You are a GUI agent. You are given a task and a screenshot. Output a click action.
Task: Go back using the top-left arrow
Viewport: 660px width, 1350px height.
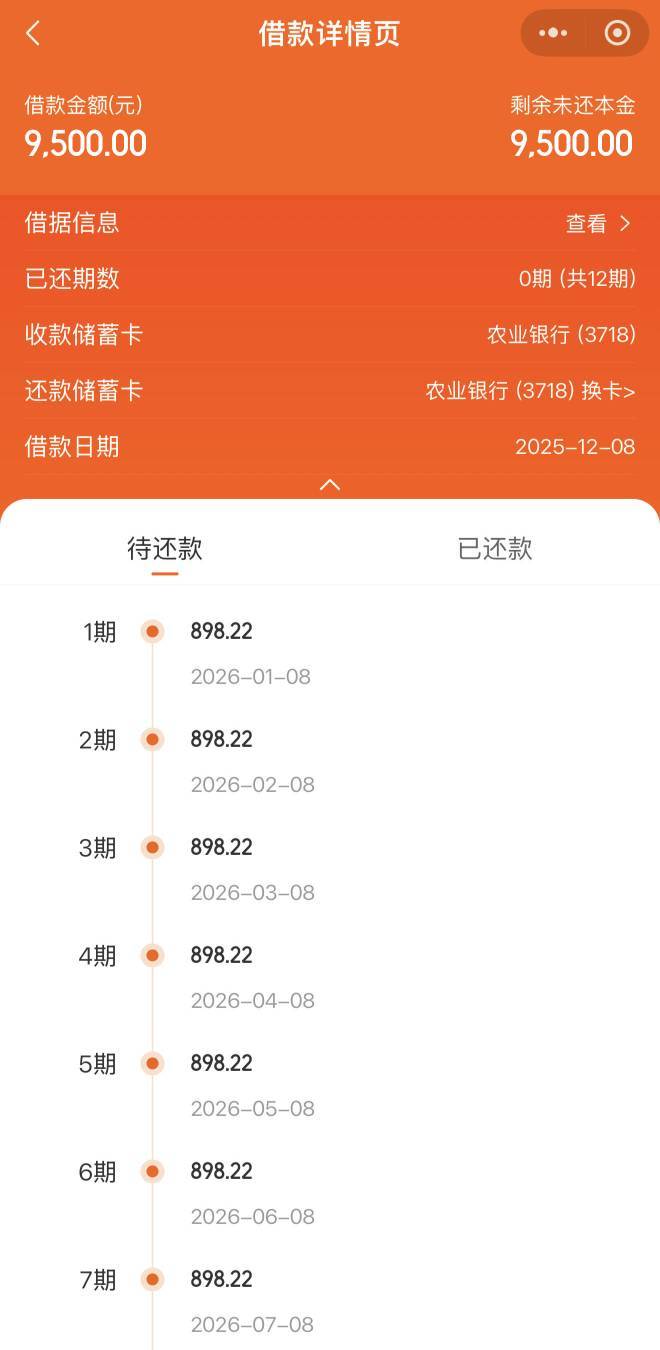click(33, 34)
